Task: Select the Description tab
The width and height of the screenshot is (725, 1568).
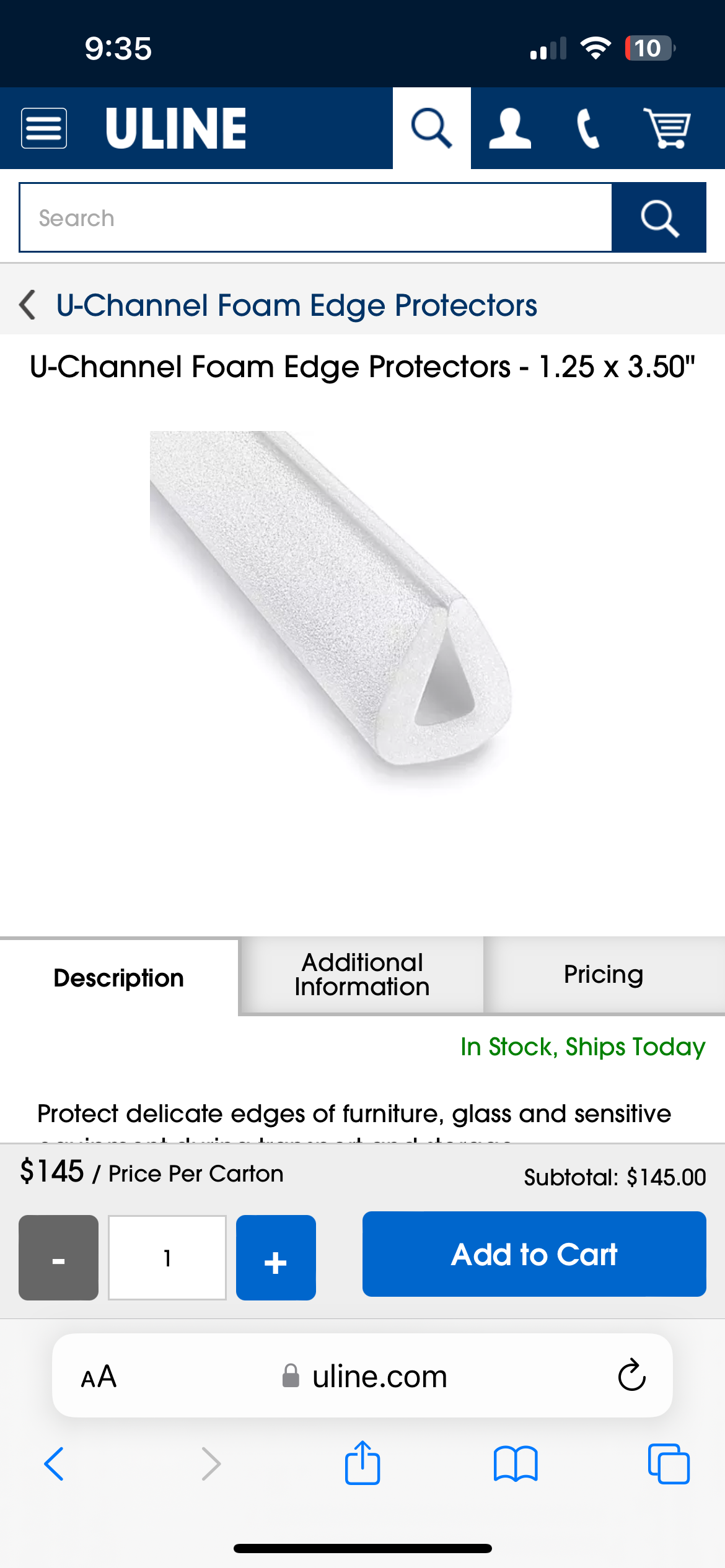Action: pos(119,978)
